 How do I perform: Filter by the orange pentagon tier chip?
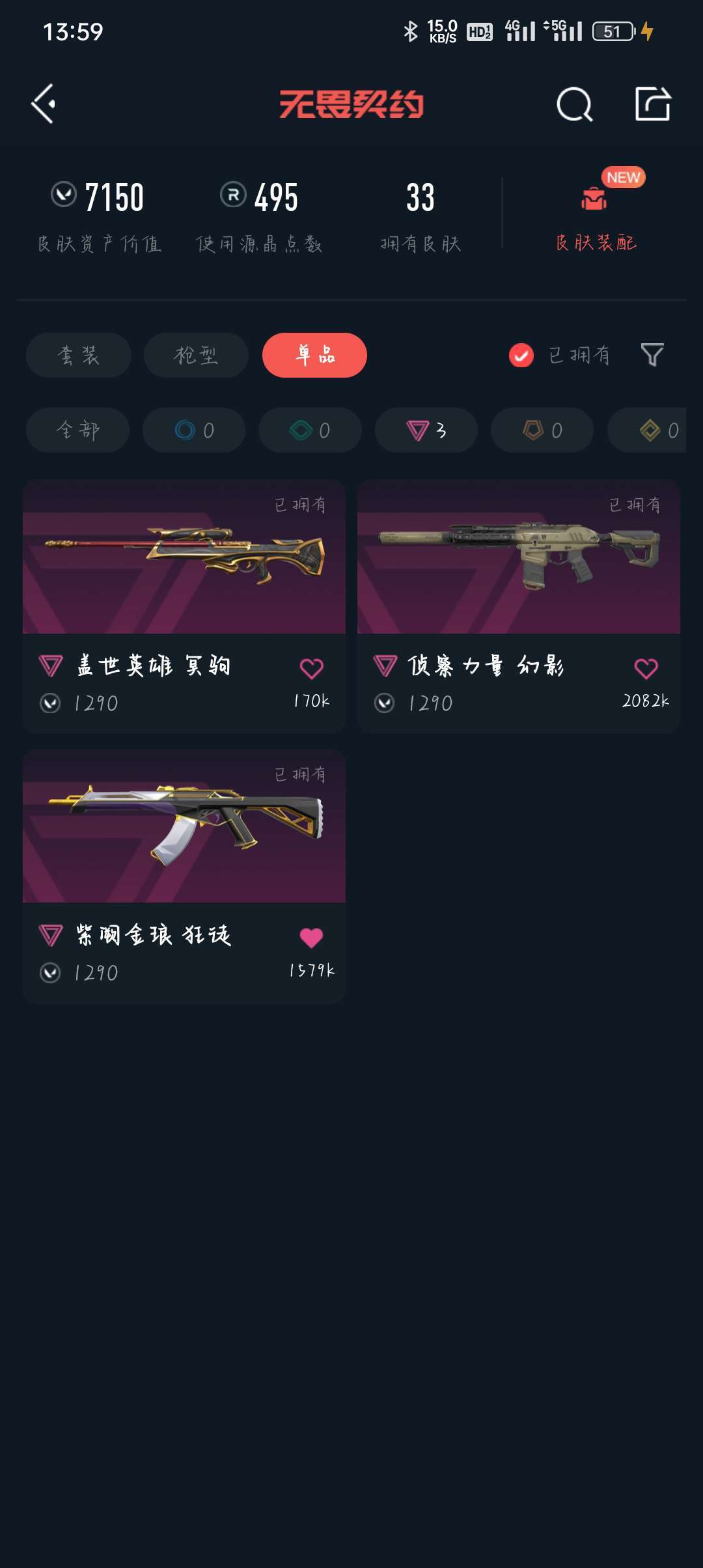coord(542,430)
